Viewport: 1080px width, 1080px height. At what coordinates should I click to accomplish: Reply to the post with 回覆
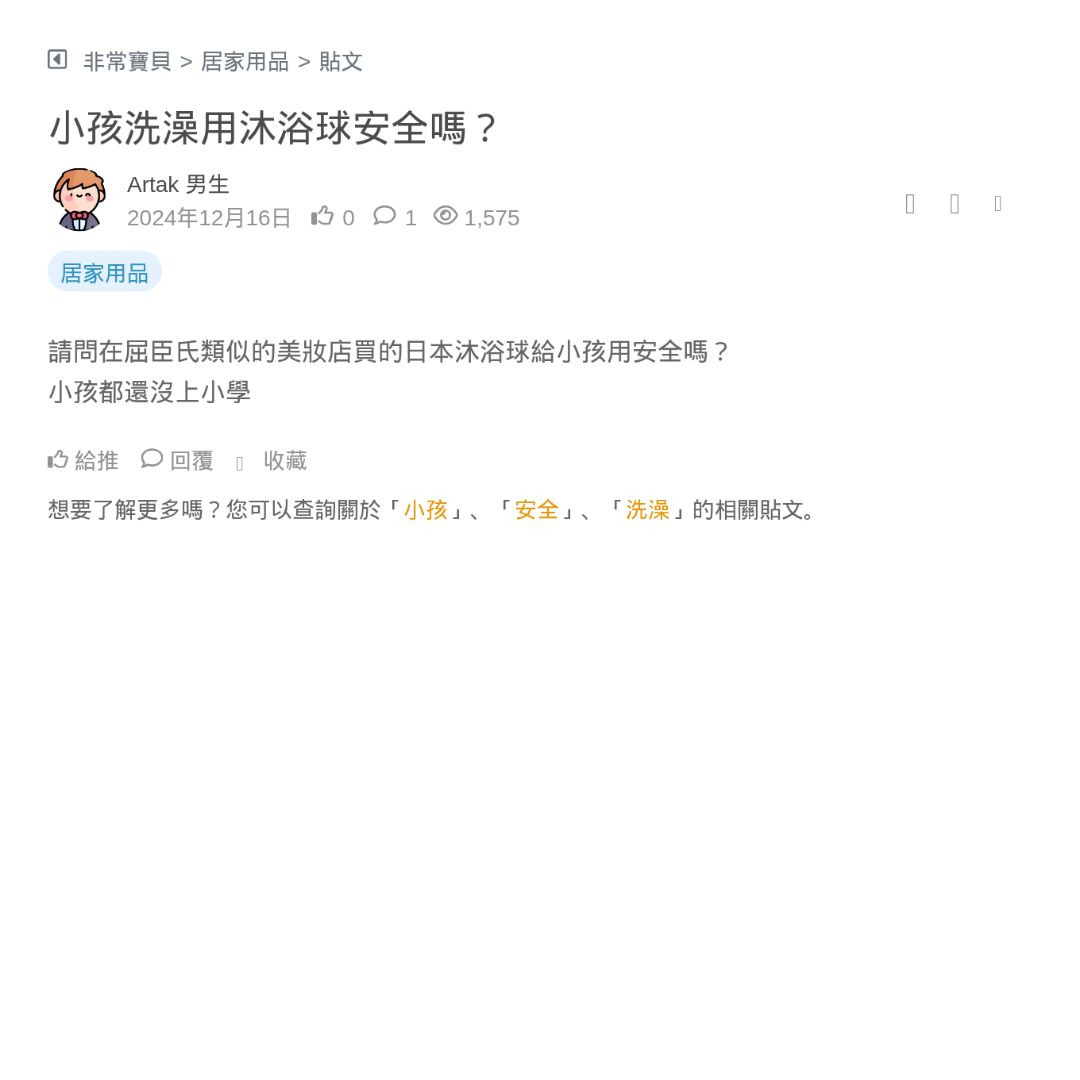pos(178,460)
